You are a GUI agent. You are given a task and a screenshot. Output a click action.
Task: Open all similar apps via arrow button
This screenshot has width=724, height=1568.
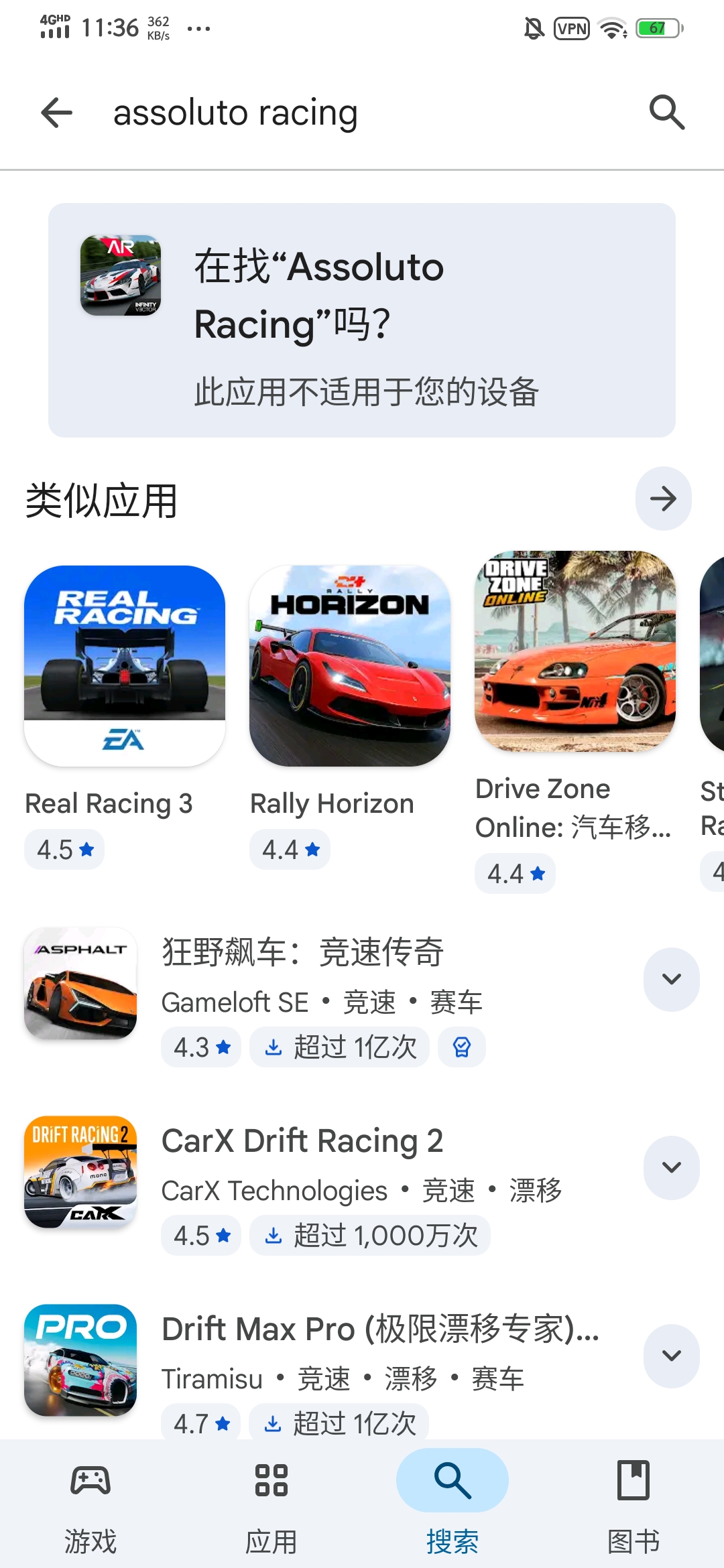click(663, 498)
